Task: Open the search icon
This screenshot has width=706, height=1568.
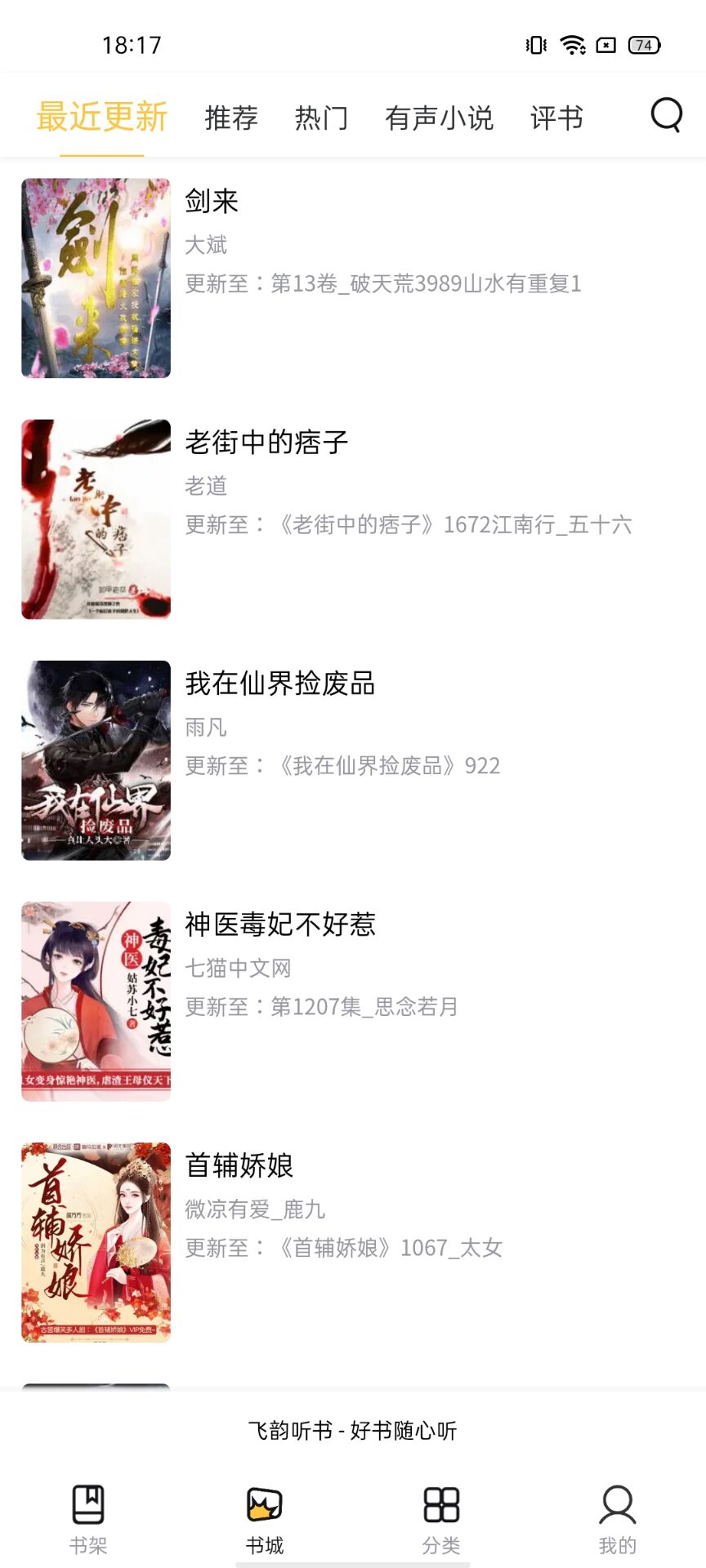Action: pos(666,115)
